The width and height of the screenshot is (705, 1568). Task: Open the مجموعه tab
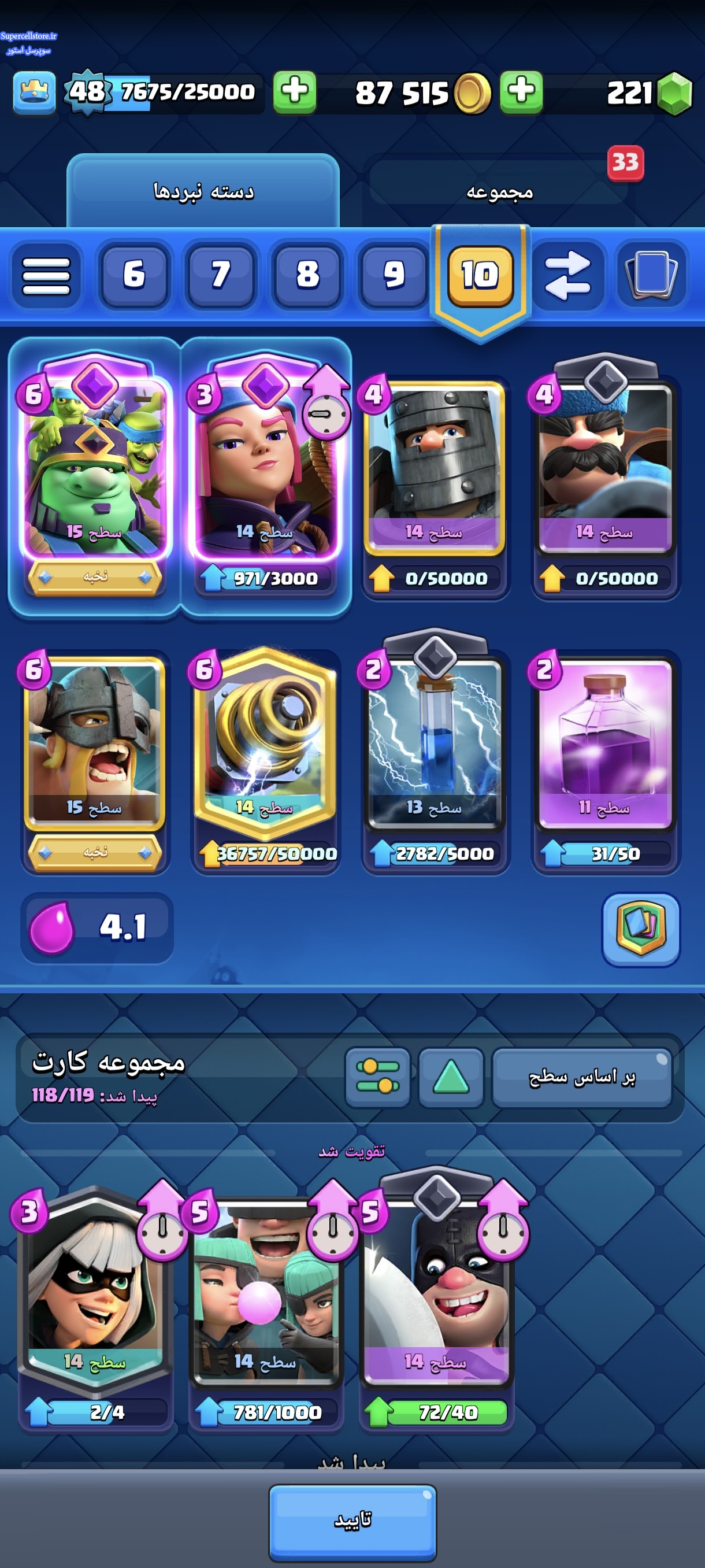499,191
